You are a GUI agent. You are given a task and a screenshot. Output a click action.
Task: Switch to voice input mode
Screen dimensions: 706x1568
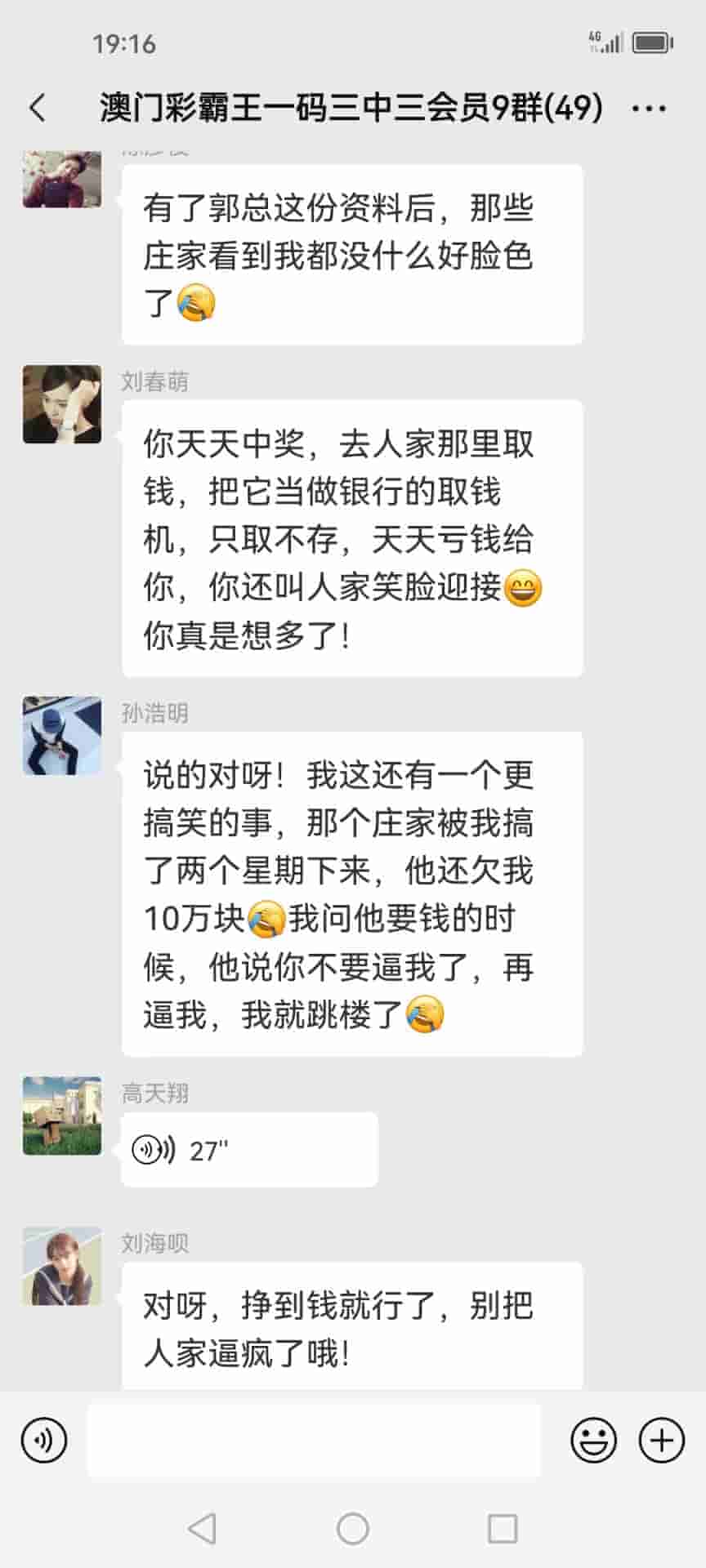44,1440
